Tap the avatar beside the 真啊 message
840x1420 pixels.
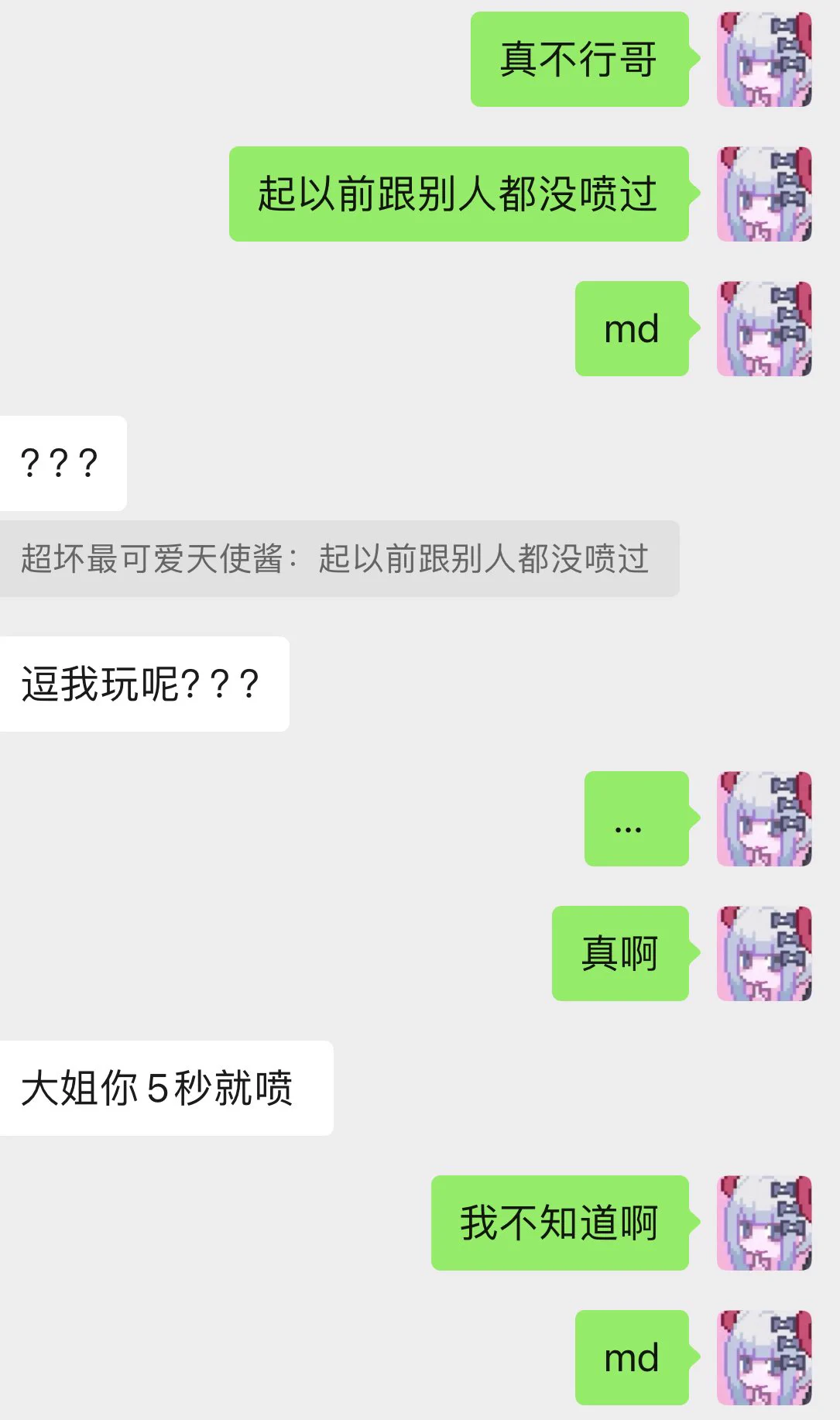pyautogui.click(x=764, y=953)
